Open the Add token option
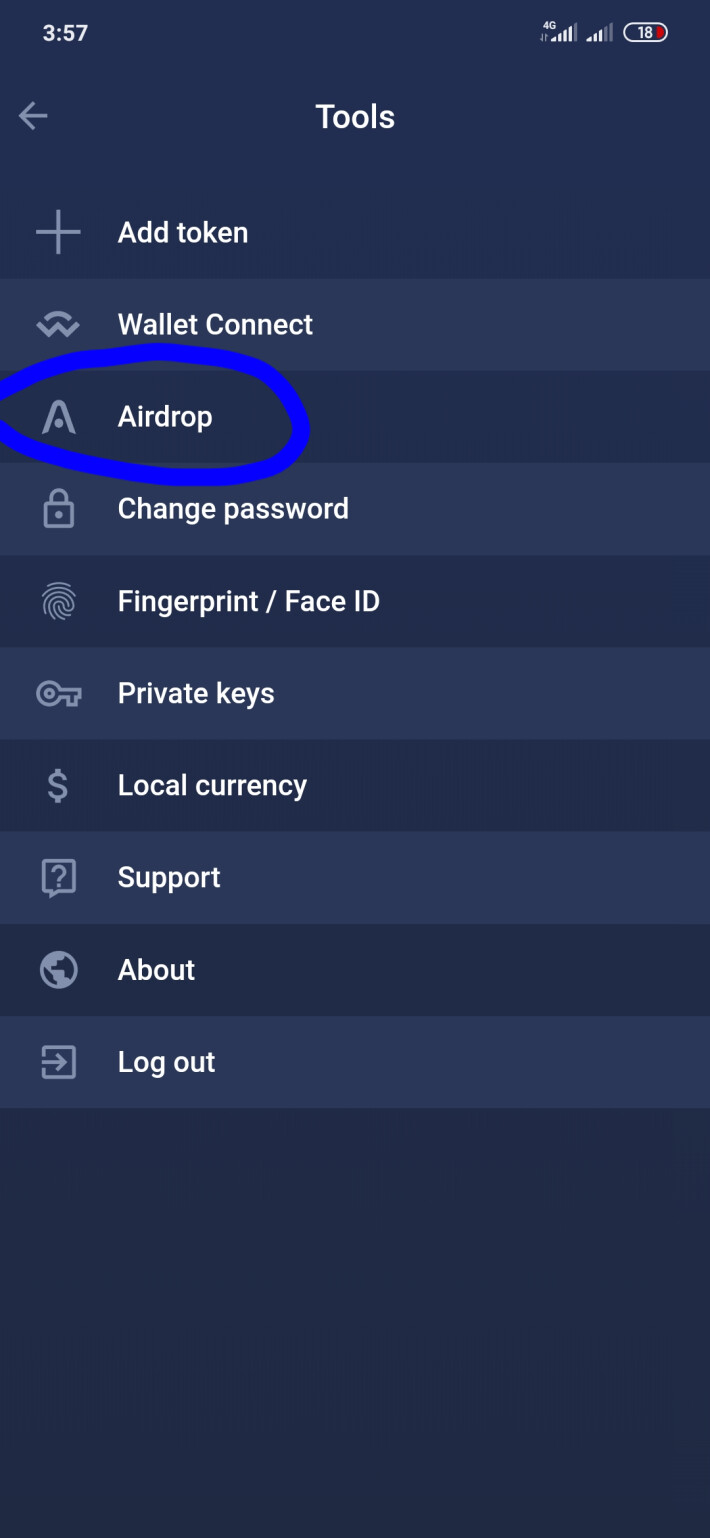This screenshot has height=1538, width=710. (x=355, y=232)
